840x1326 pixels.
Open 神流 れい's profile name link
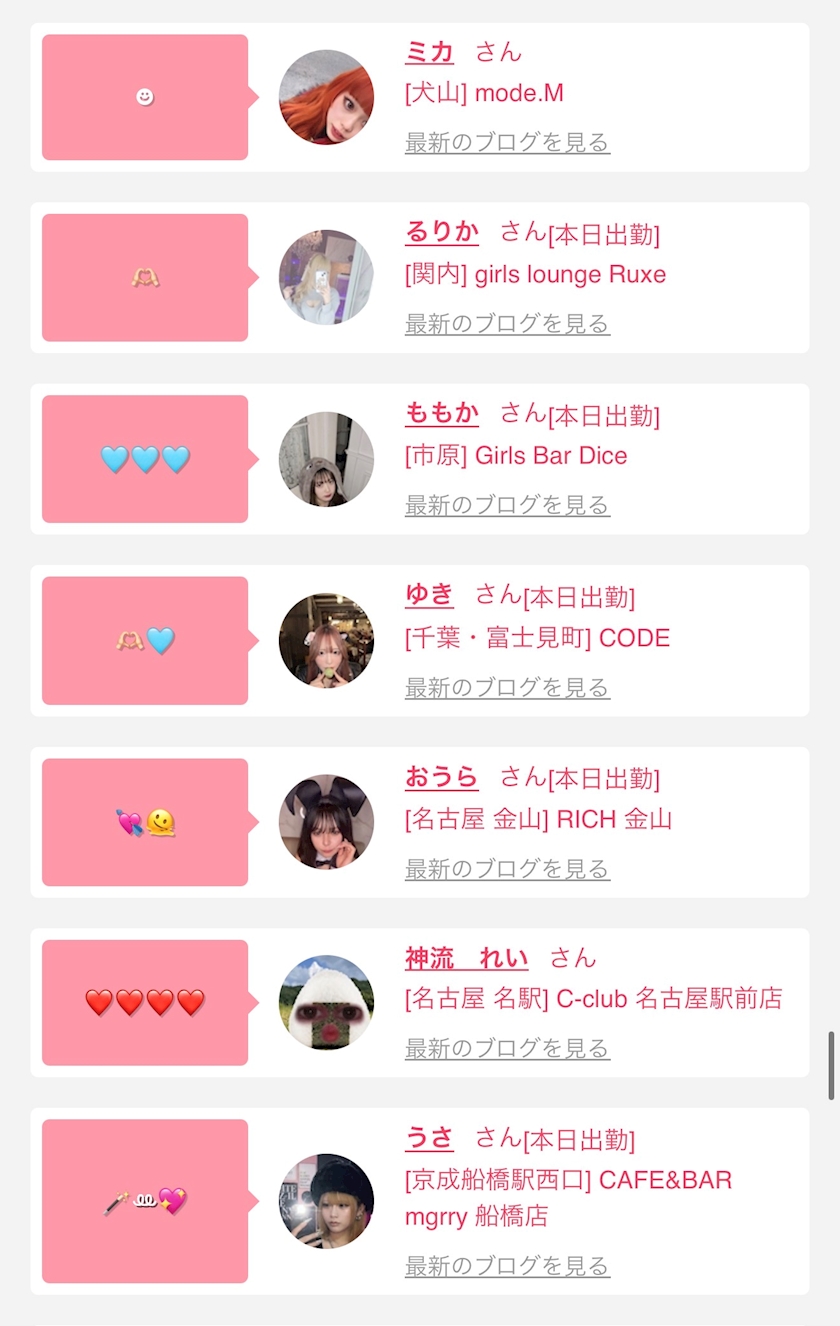point(466,958)
